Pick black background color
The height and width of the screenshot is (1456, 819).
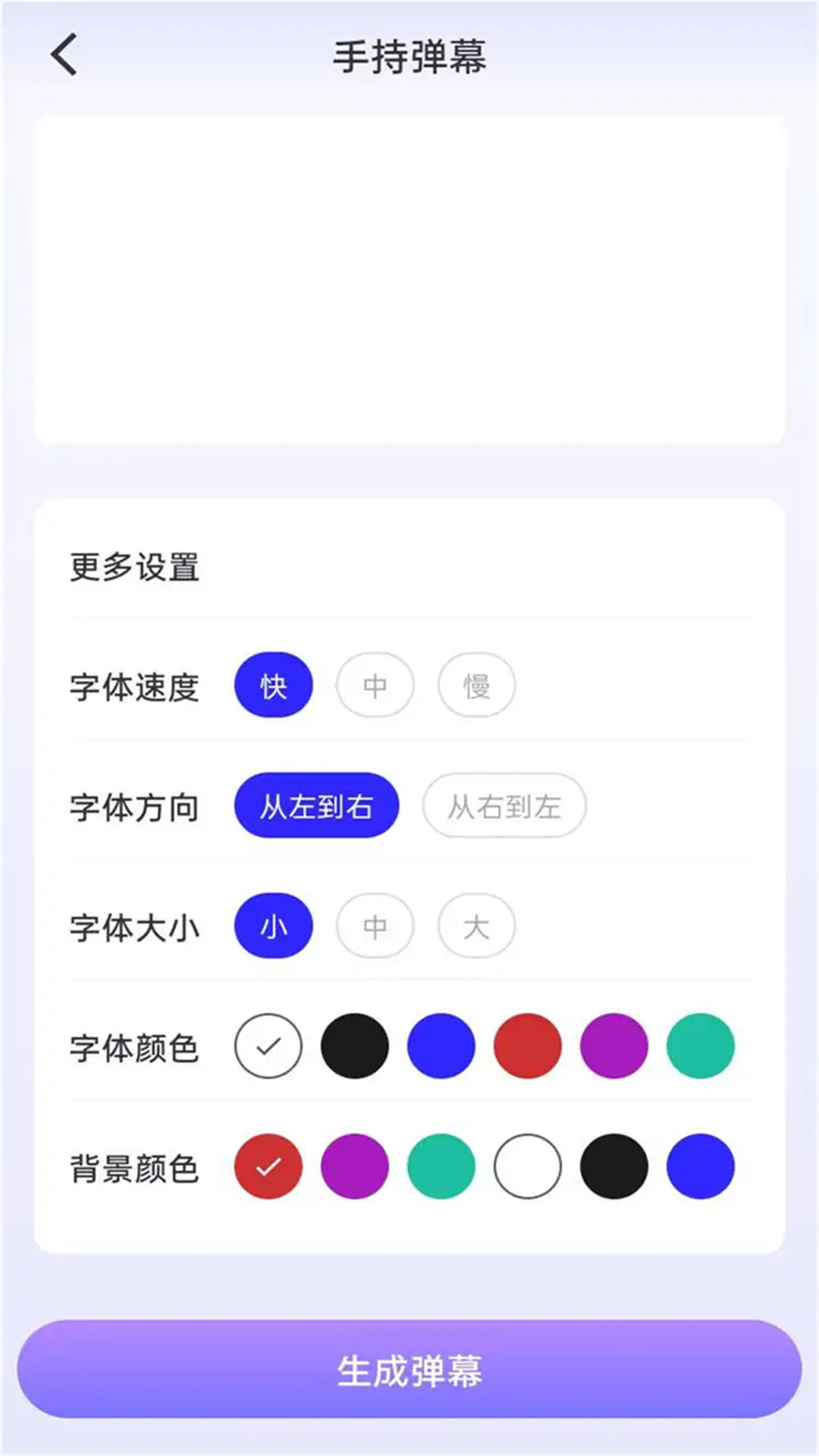coord(614,1166)
